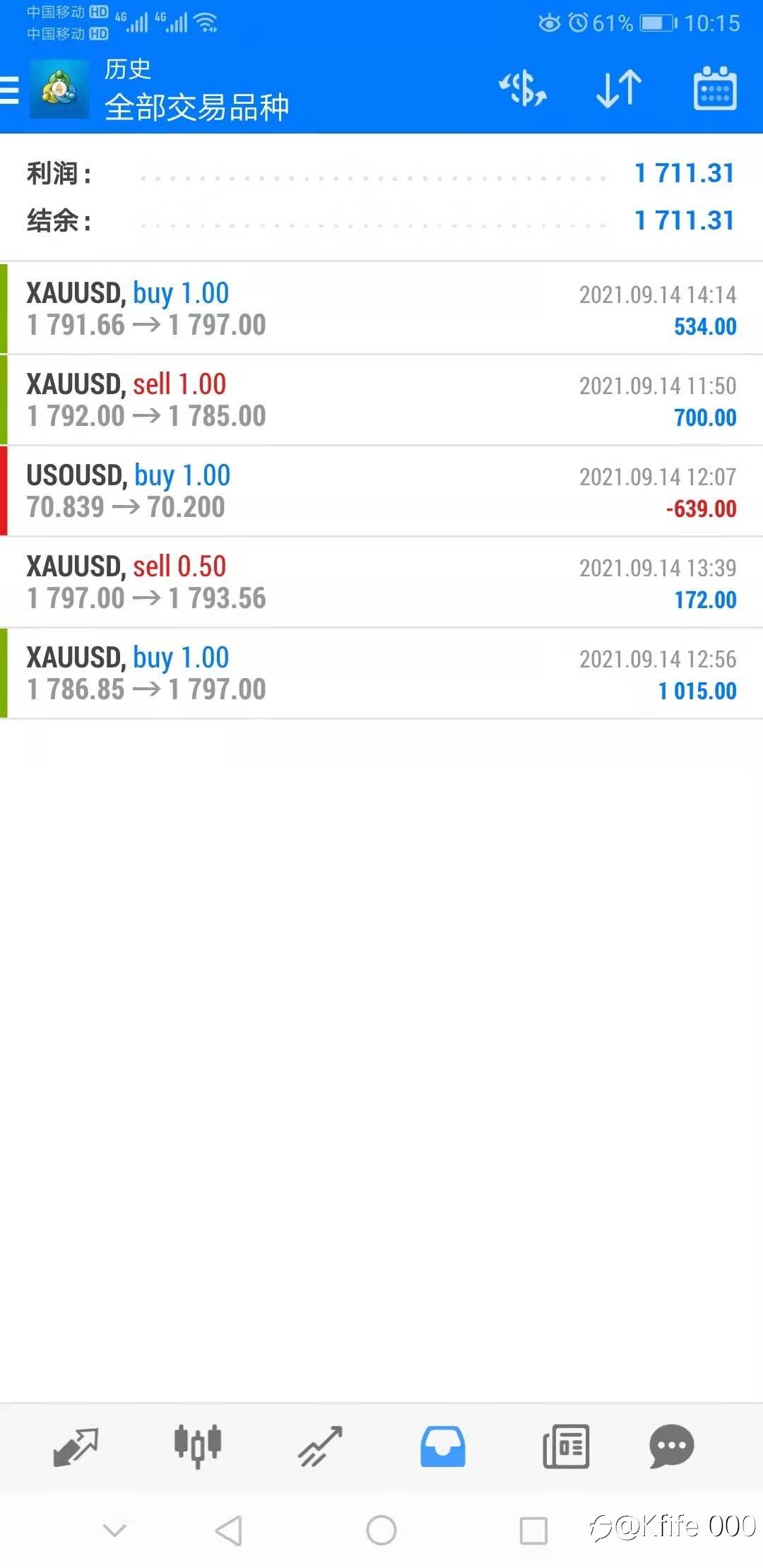Switch to the Trade tab

point(320,1447)
